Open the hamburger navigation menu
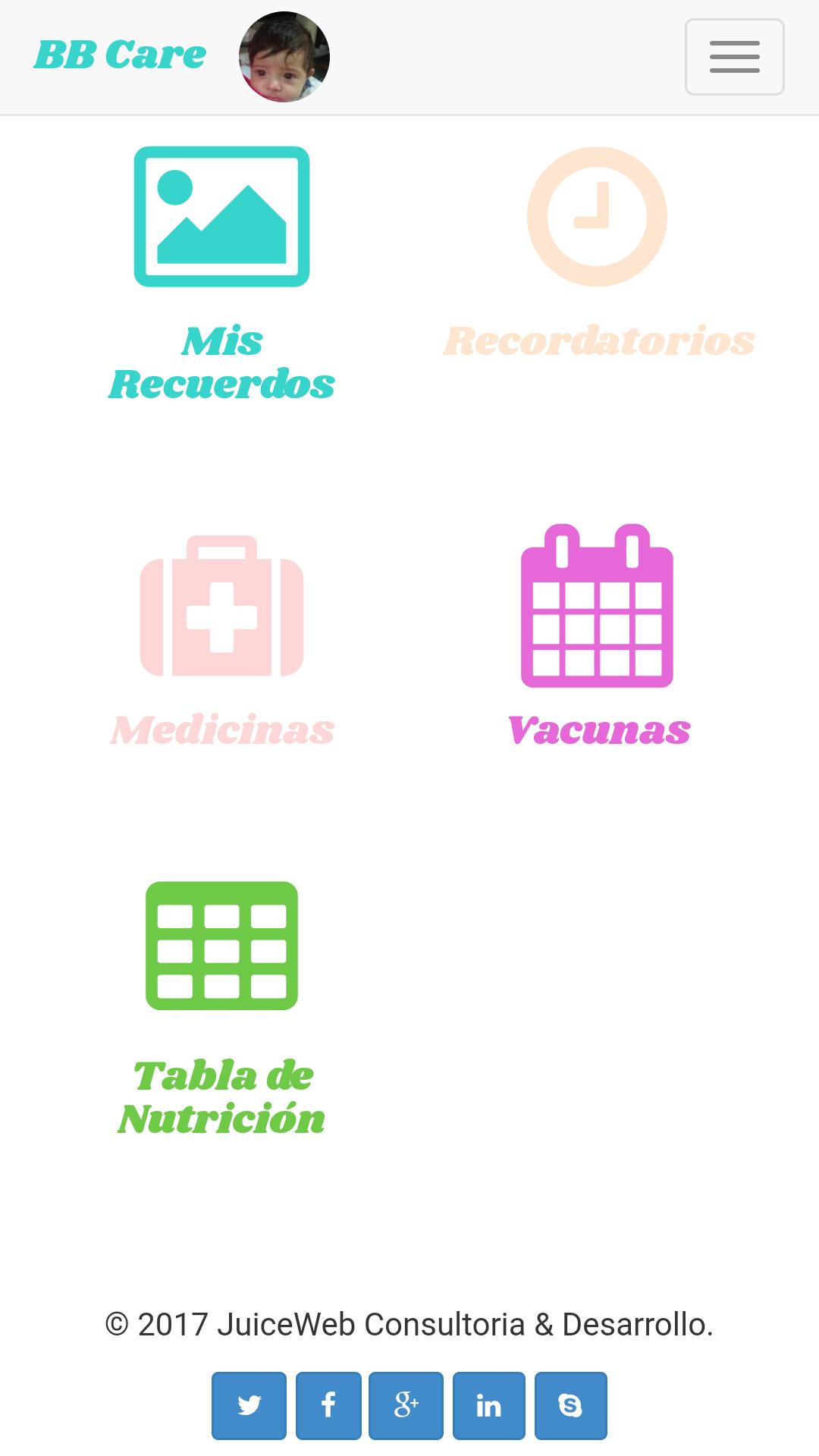The width and height of the screenshot is (819, 1456). click(734, 57)
